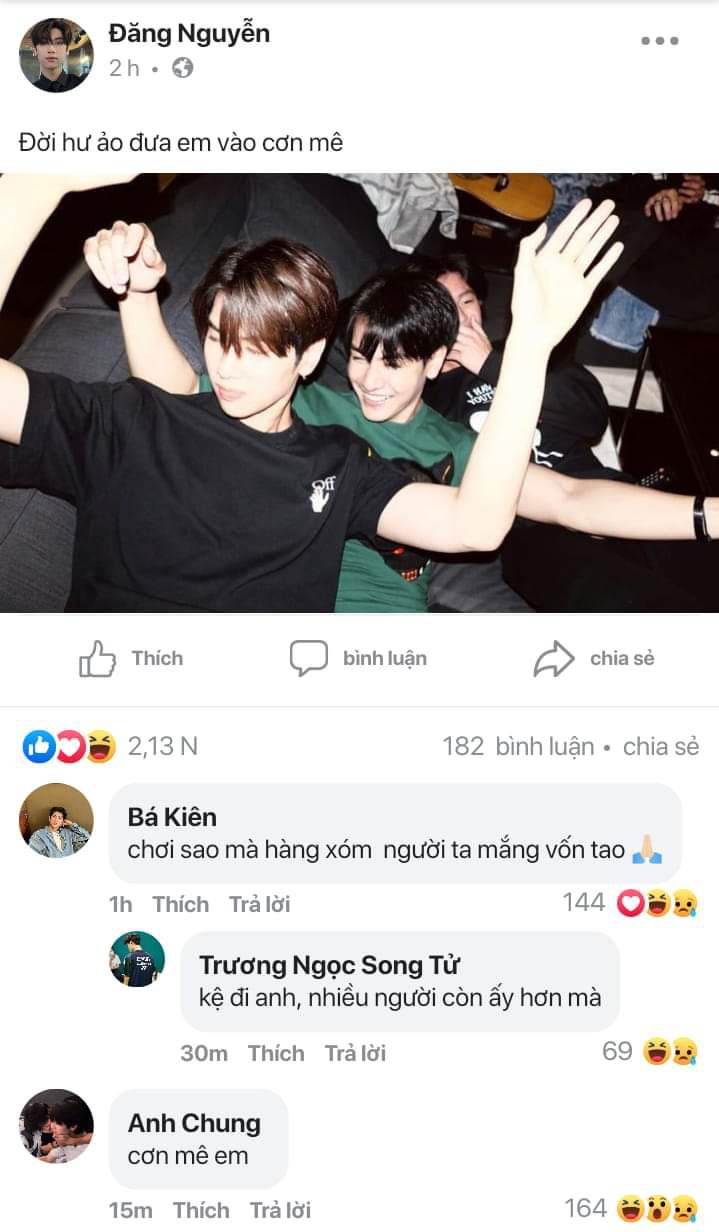The width and height of the screenshot is (719, 1232).
Task: Like Bá Kiên's comment
Action: [x=180, y=904]
